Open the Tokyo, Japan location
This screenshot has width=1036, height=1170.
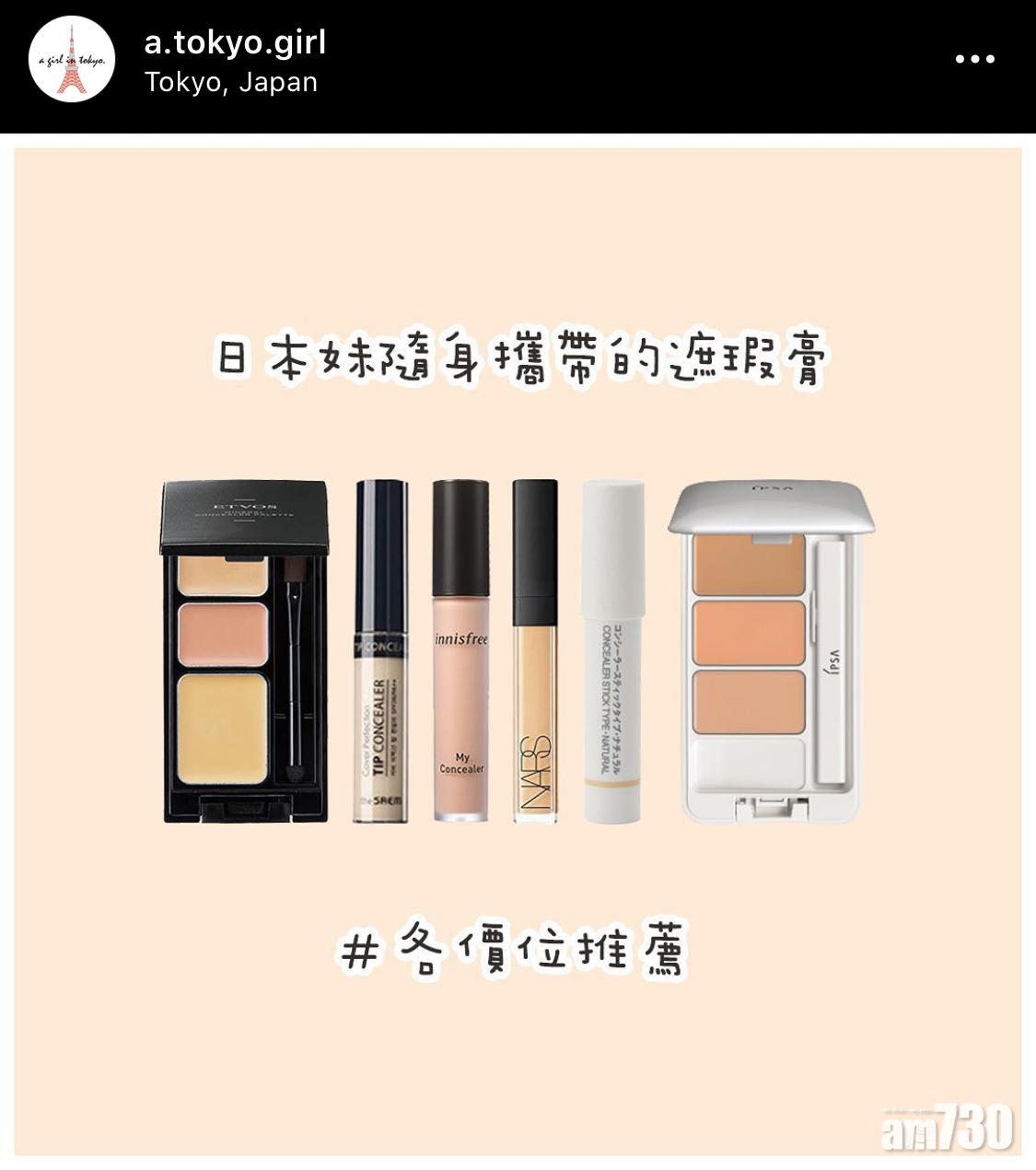point(231,82)
